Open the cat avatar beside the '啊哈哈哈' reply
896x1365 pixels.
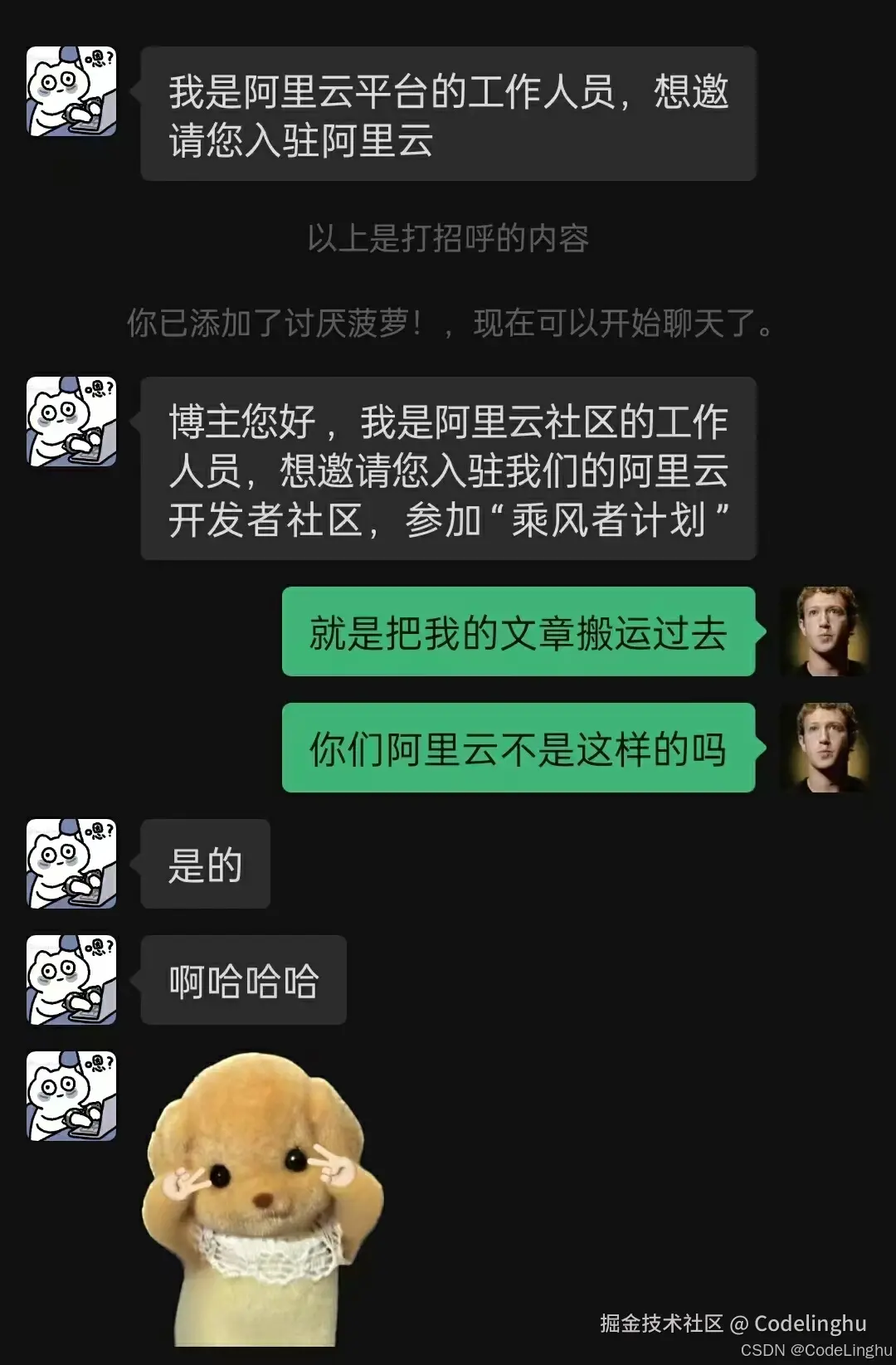[71, 979]
